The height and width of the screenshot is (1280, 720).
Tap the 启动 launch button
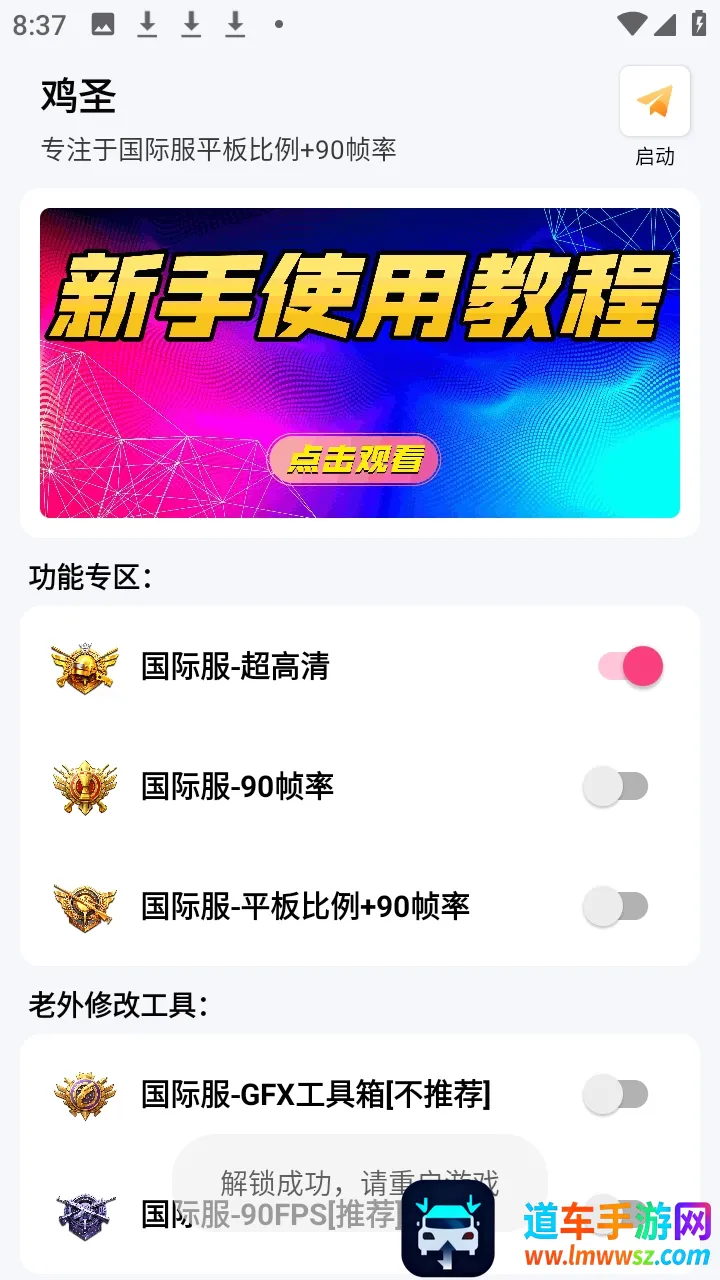655,102
